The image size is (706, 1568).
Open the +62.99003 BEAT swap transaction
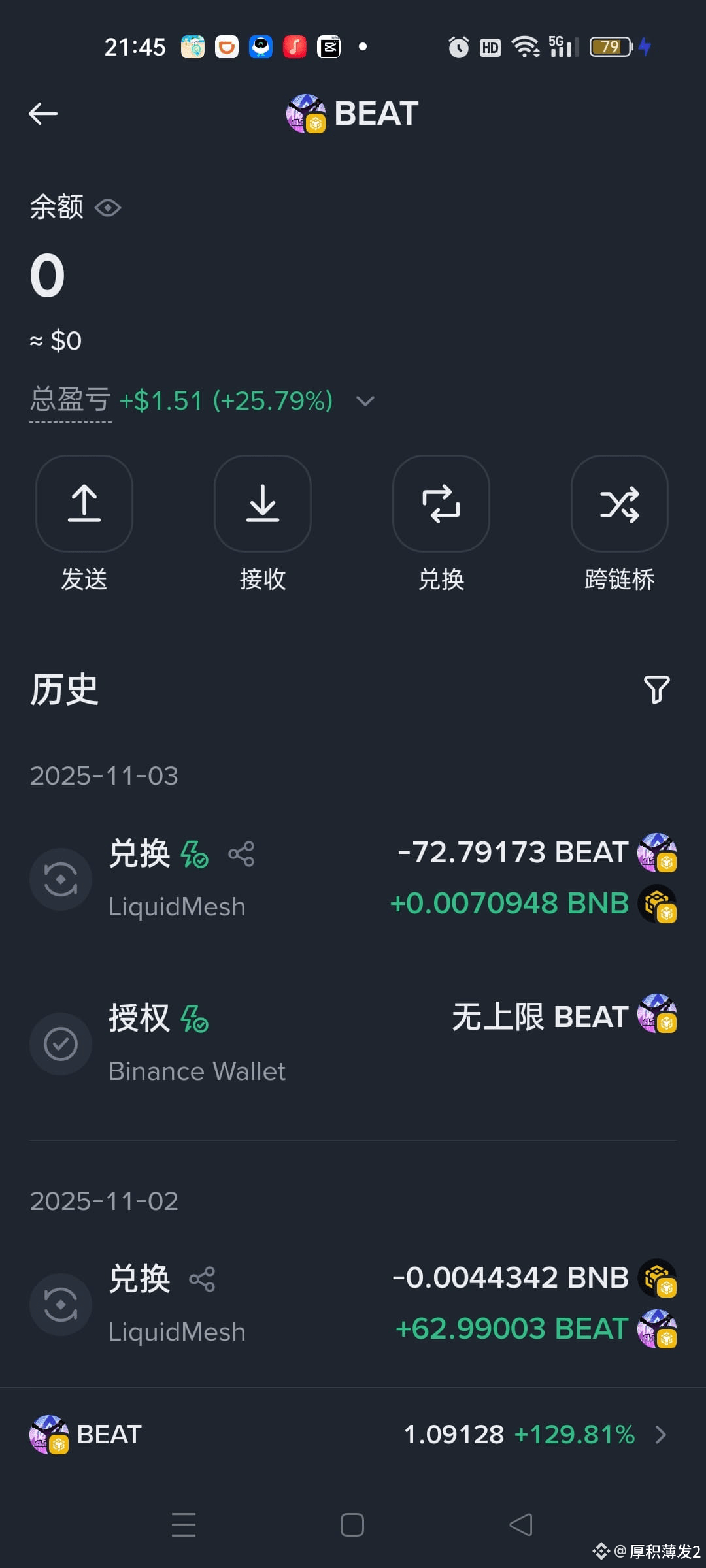(x=353, y=1304)
